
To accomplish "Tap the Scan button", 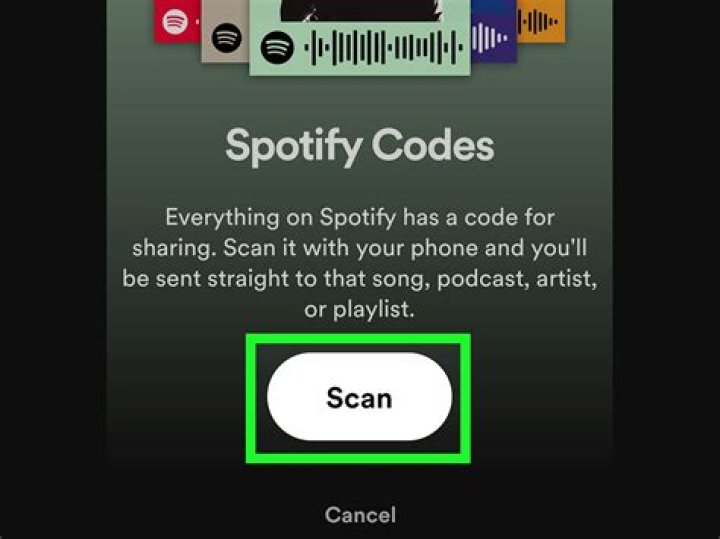I will pos(359,398).
